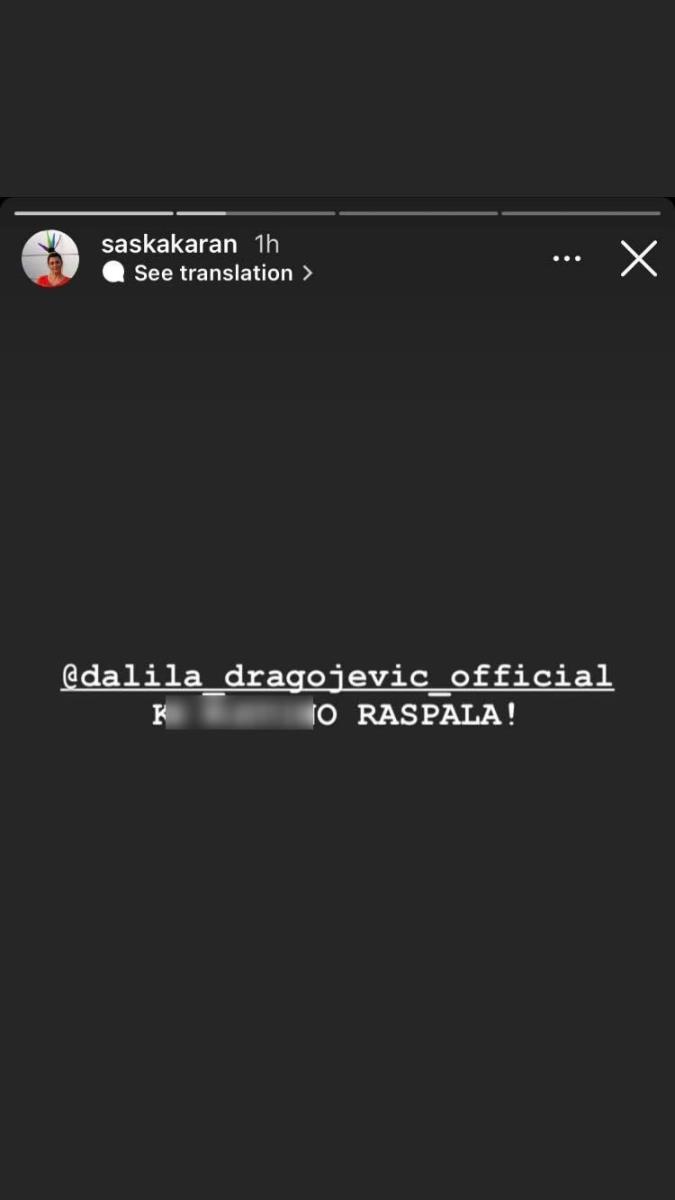Open the @dalila_dragojevic_official mention
Screen dimensions: 675x1200
coord(337,677)
